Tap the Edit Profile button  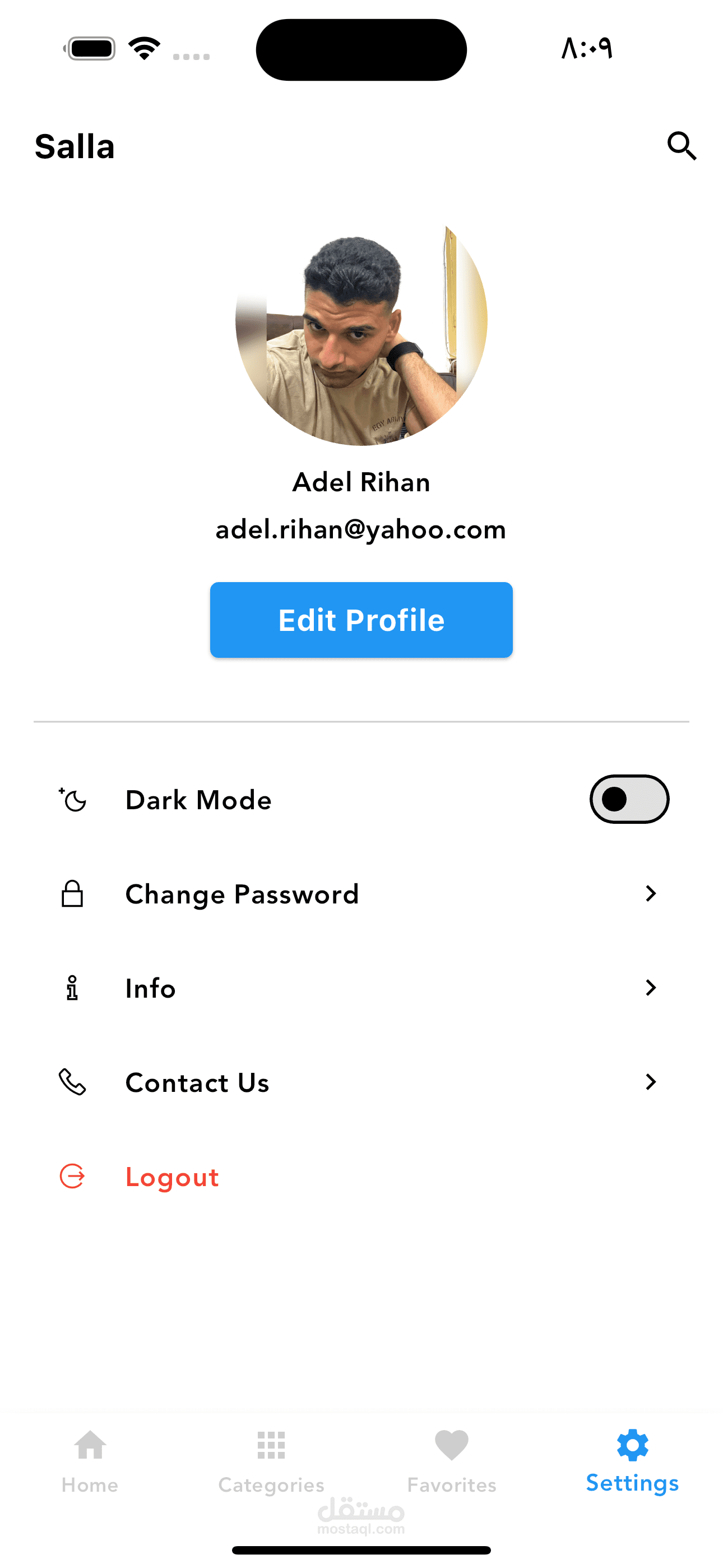point(361,620)
